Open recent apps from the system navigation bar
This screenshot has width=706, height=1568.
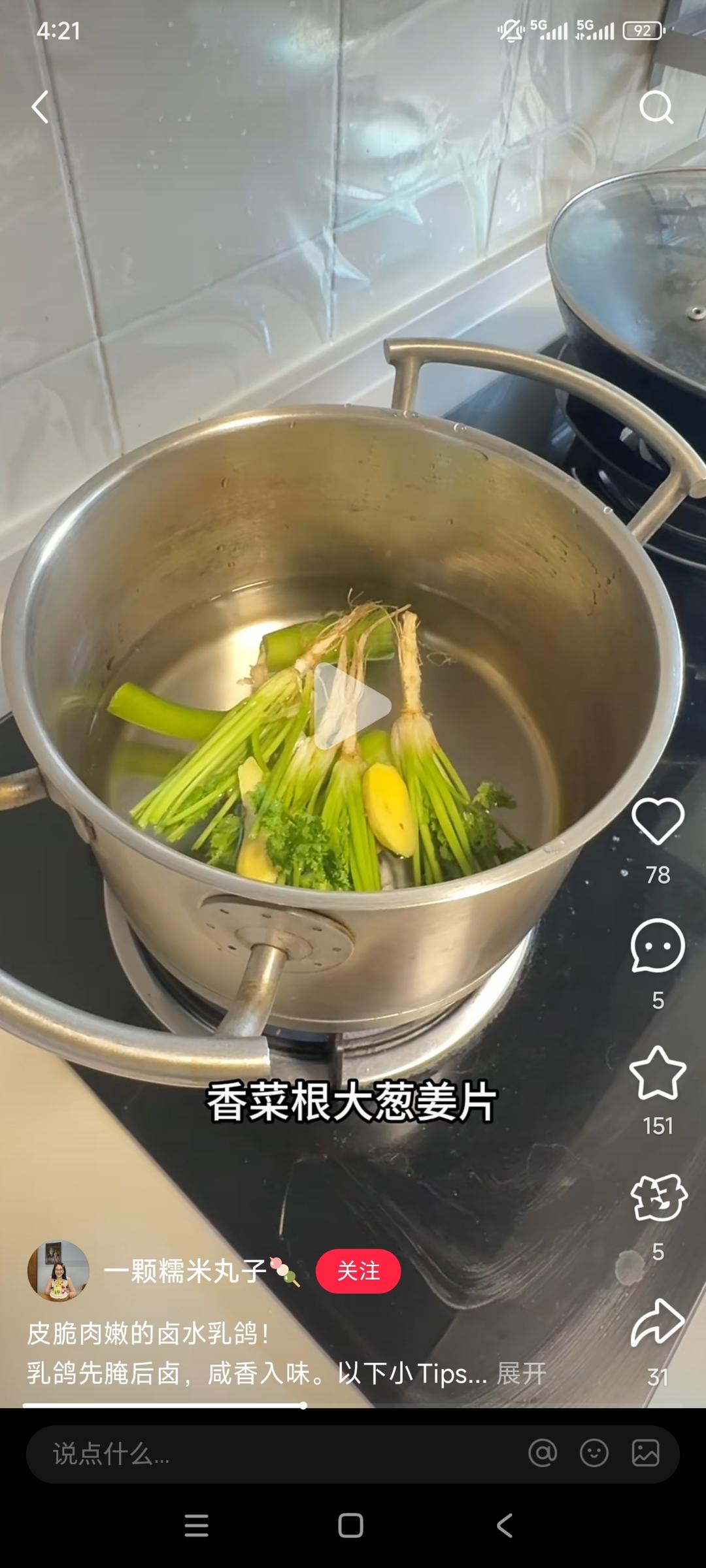click(x=196, y=1526)
